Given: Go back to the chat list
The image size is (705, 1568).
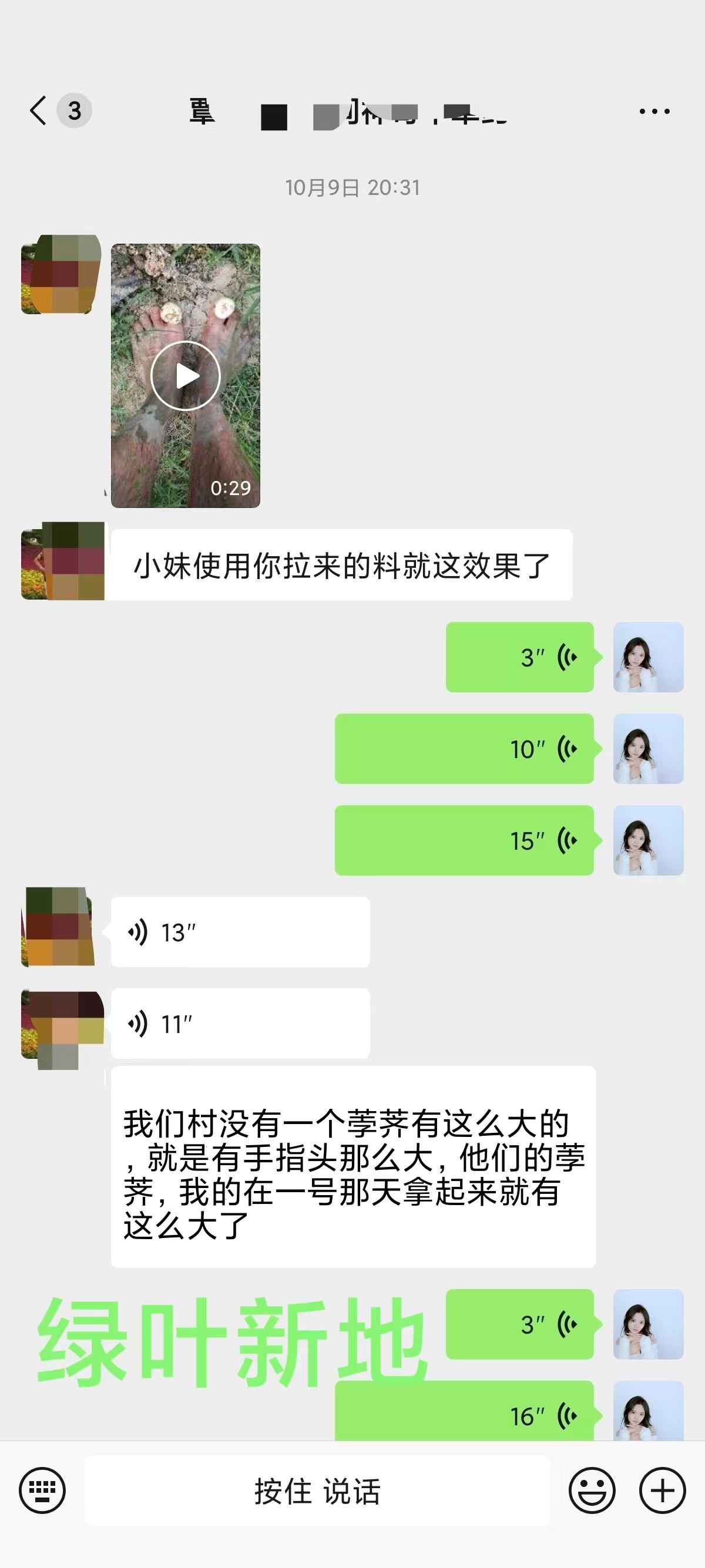Looking at the screenshot, I should [x=38, y=111].
